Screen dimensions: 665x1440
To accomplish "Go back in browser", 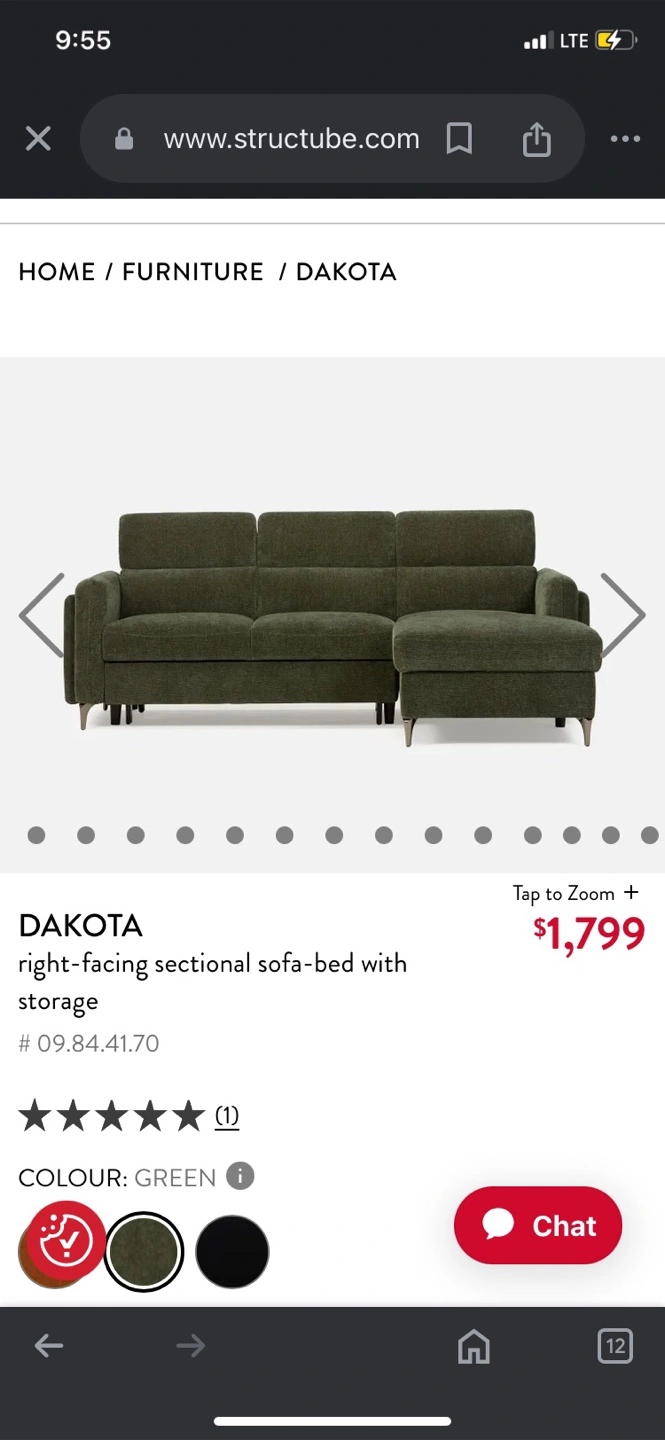I will (x=49, y=1346).
